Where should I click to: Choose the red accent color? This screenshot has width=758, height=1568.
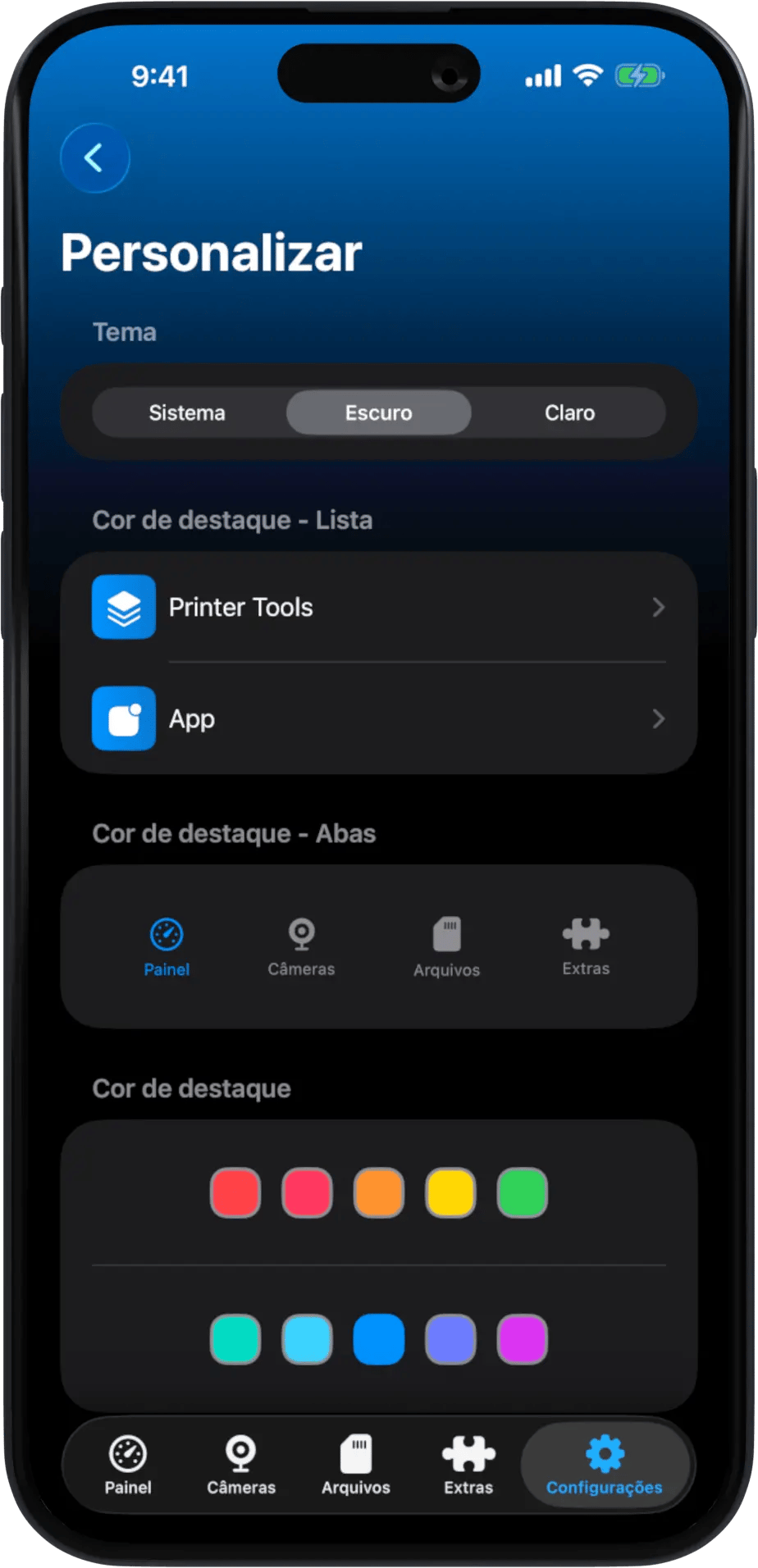pyautogui.click(x=235, y=1192)
